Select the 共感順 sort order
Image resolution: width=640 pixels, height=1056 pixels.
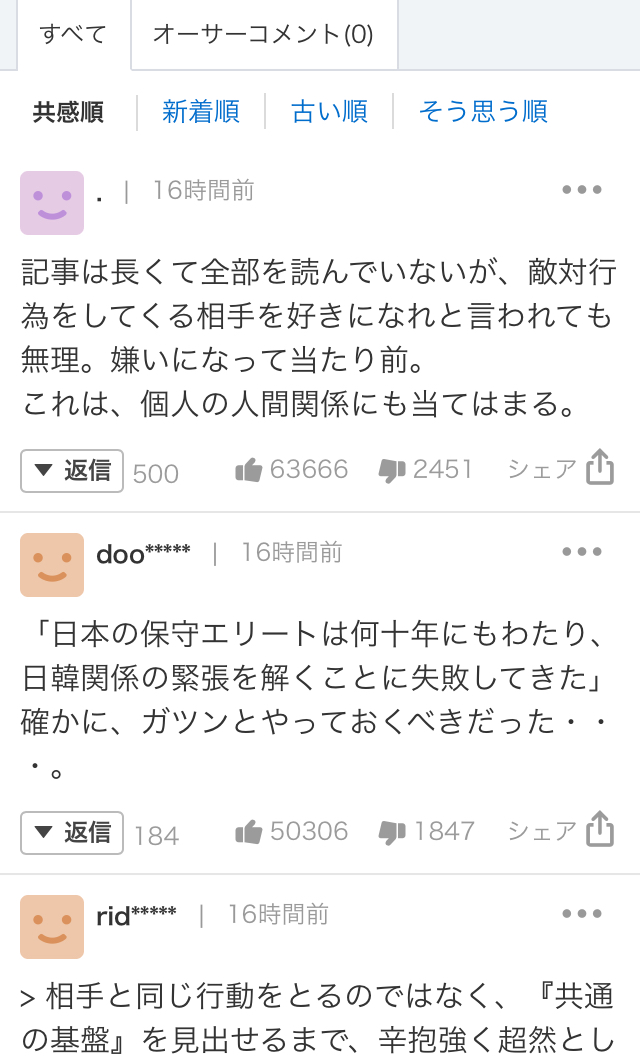[x=68, y=111]
